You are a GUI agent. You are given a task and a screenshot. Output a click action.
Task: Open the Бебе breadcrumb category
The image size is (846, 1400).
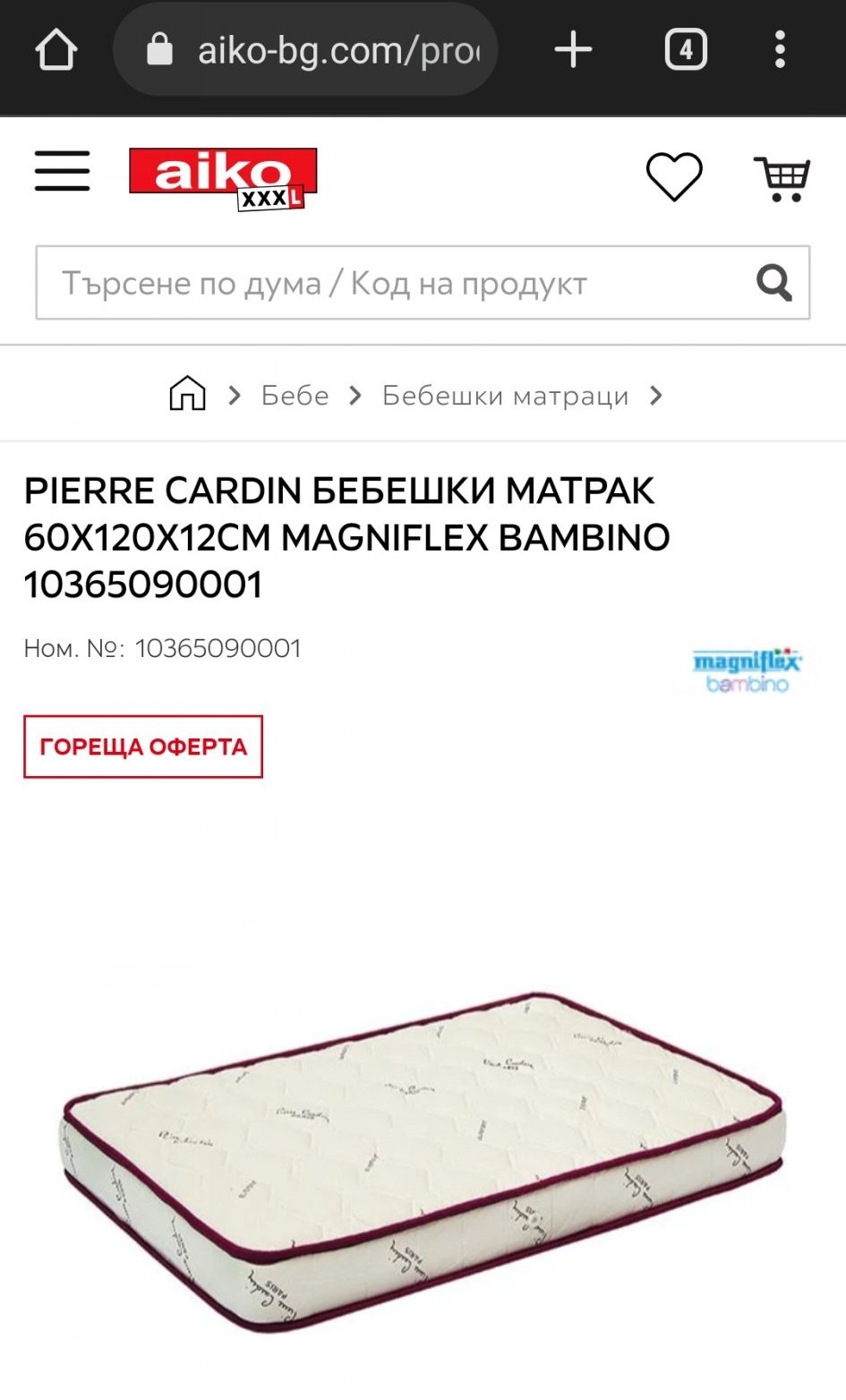point(295,395)
